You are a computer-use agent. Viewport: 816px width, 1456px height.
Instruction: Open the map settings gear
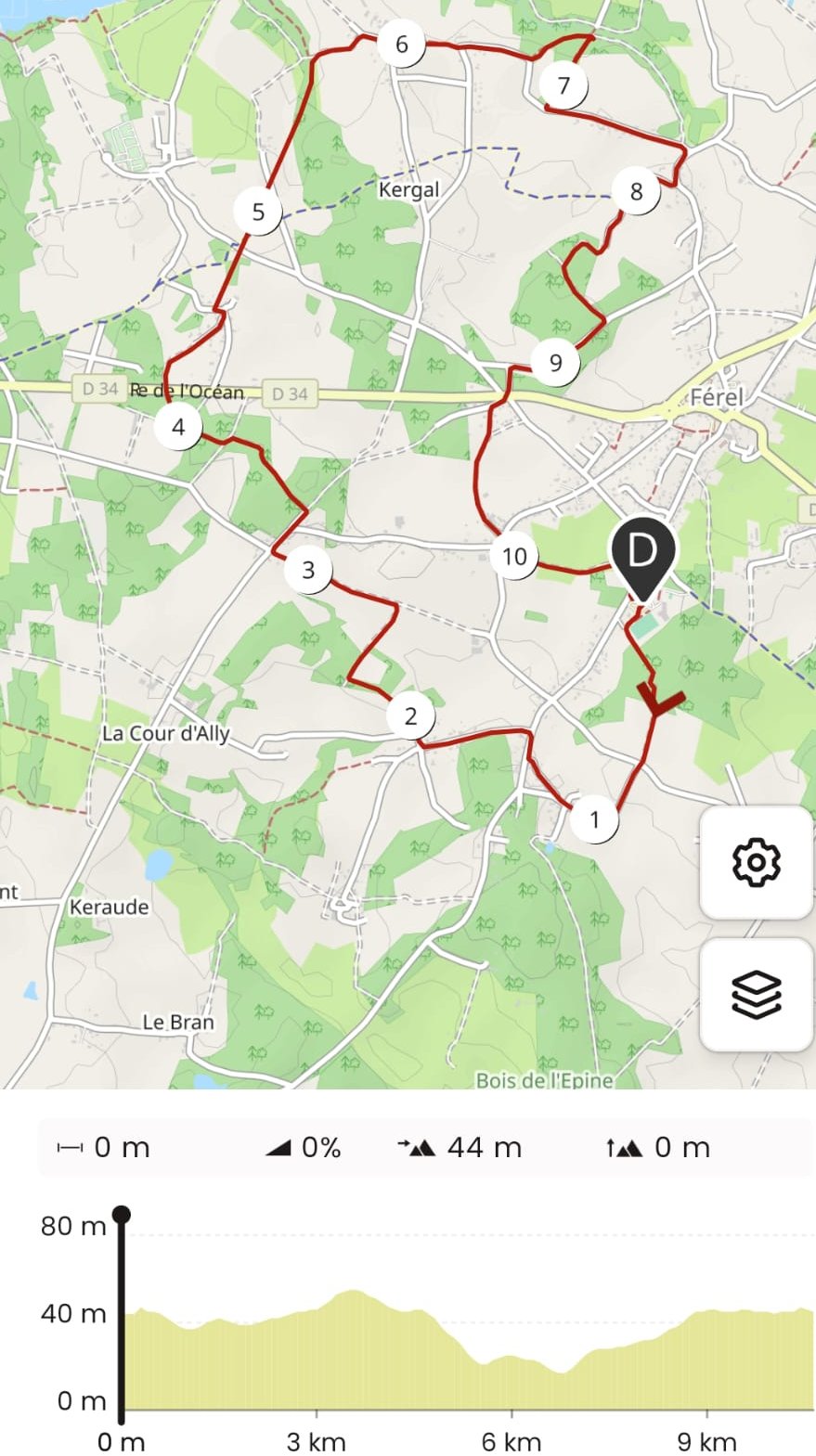[x=756, y=862]
